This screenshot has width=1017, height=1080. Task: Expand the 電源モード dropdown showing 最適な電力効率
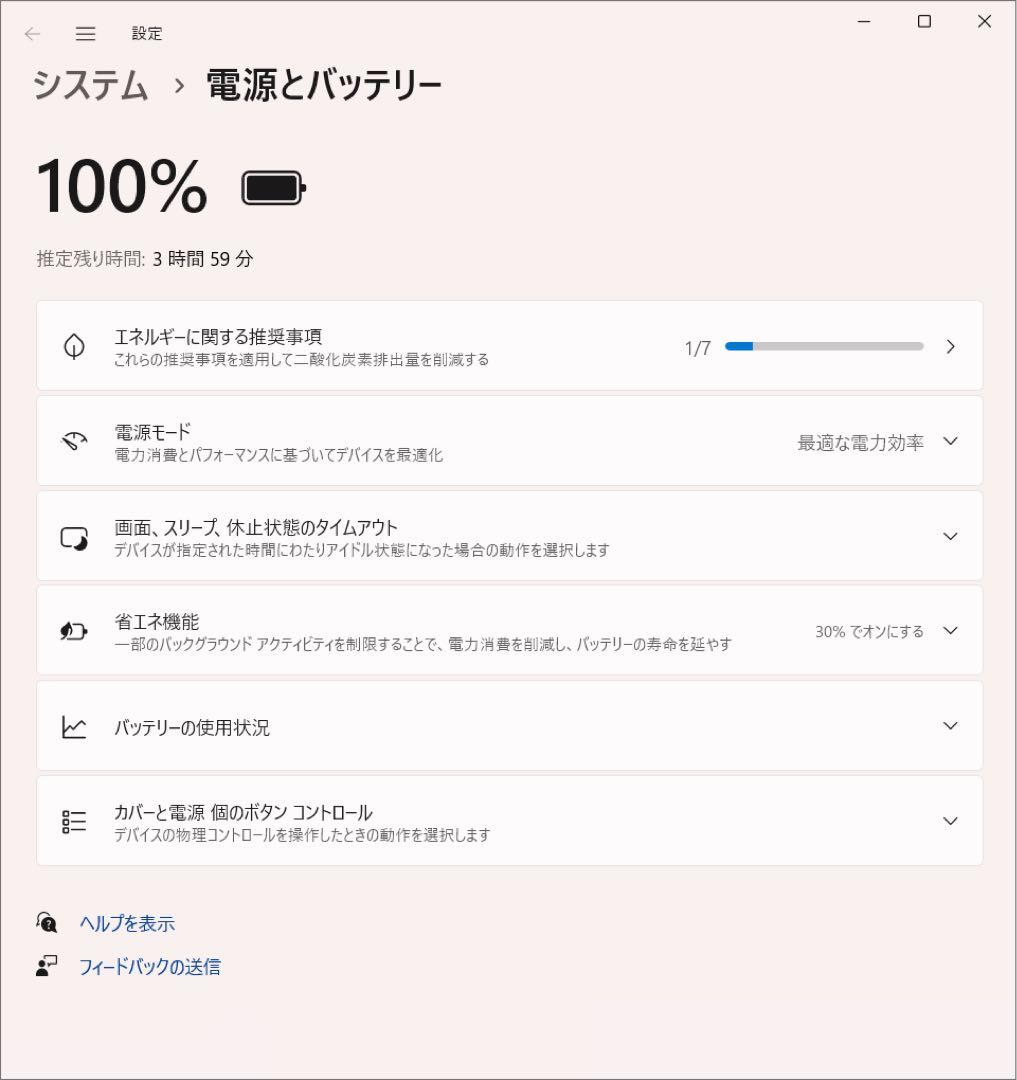950,440
